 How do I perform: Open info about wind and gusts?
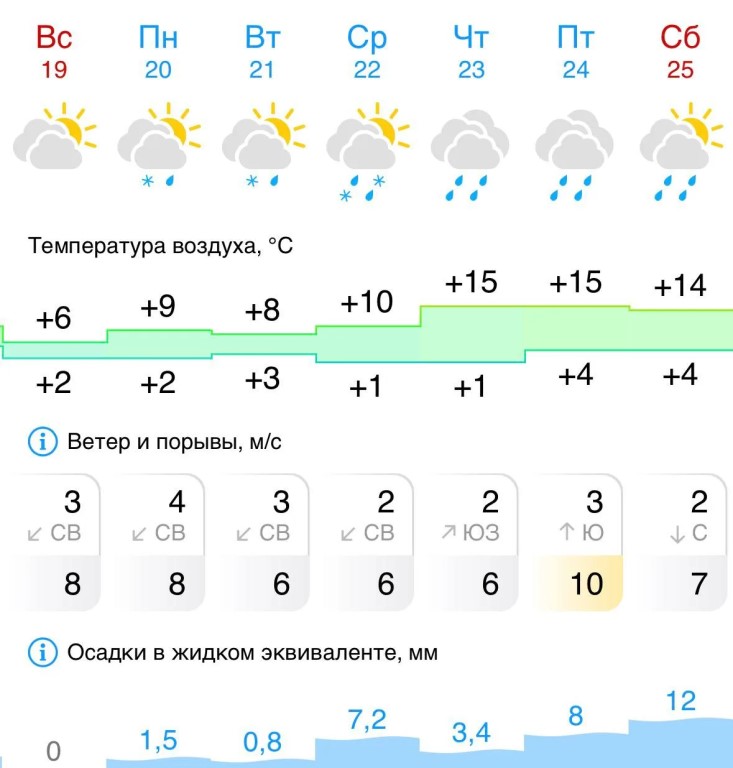click(42, 441)
